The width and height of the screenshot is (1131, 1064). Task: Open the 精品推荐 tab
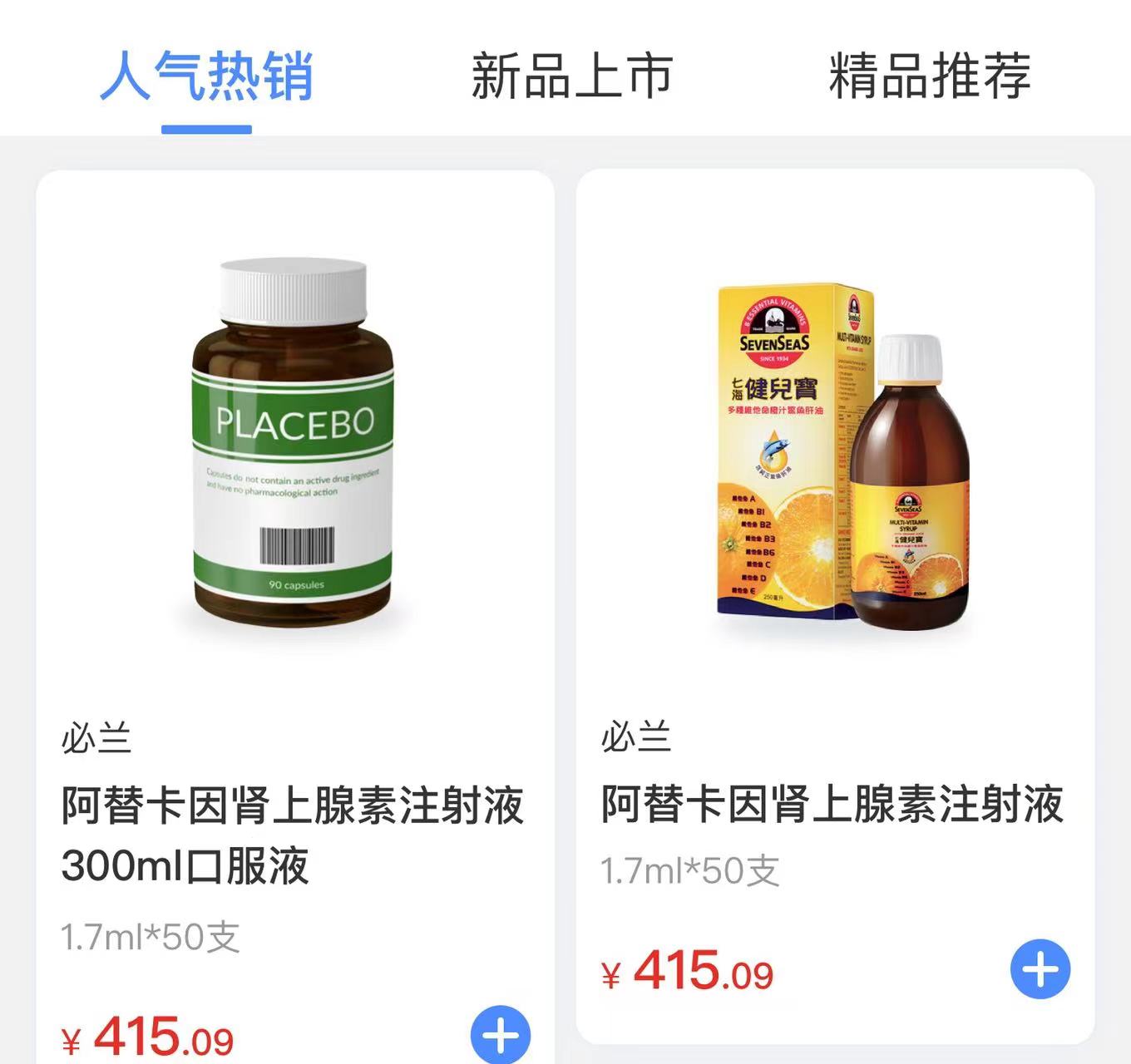coord(929,76)
